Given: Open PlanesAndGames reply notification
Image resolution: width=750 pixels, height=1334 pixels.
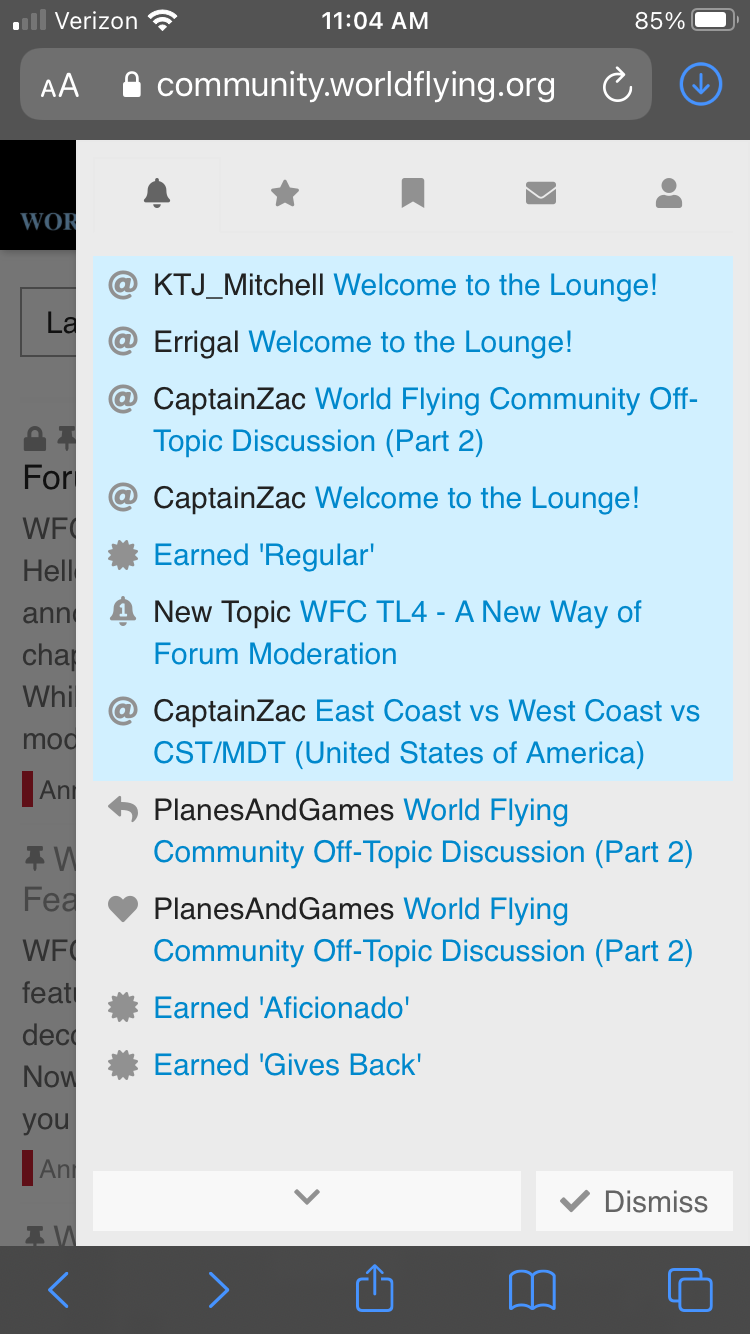Looking at the screenshot, I should [x=413, y=831].
